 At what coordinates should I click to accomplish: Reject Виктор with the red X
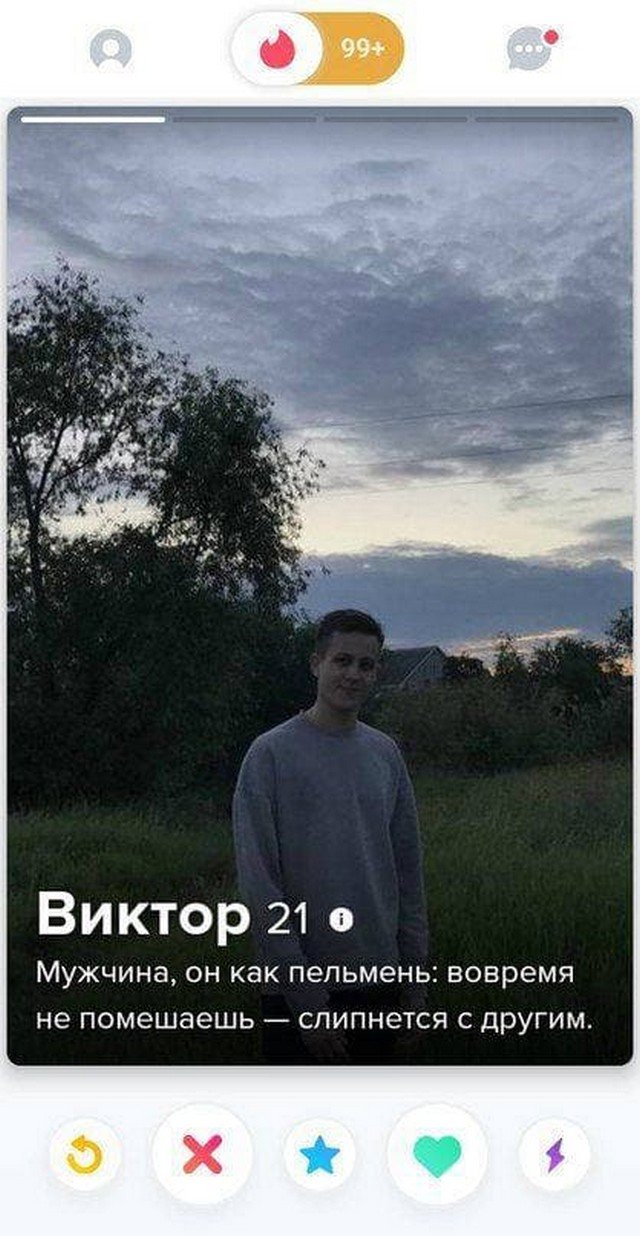[202, 1155]
